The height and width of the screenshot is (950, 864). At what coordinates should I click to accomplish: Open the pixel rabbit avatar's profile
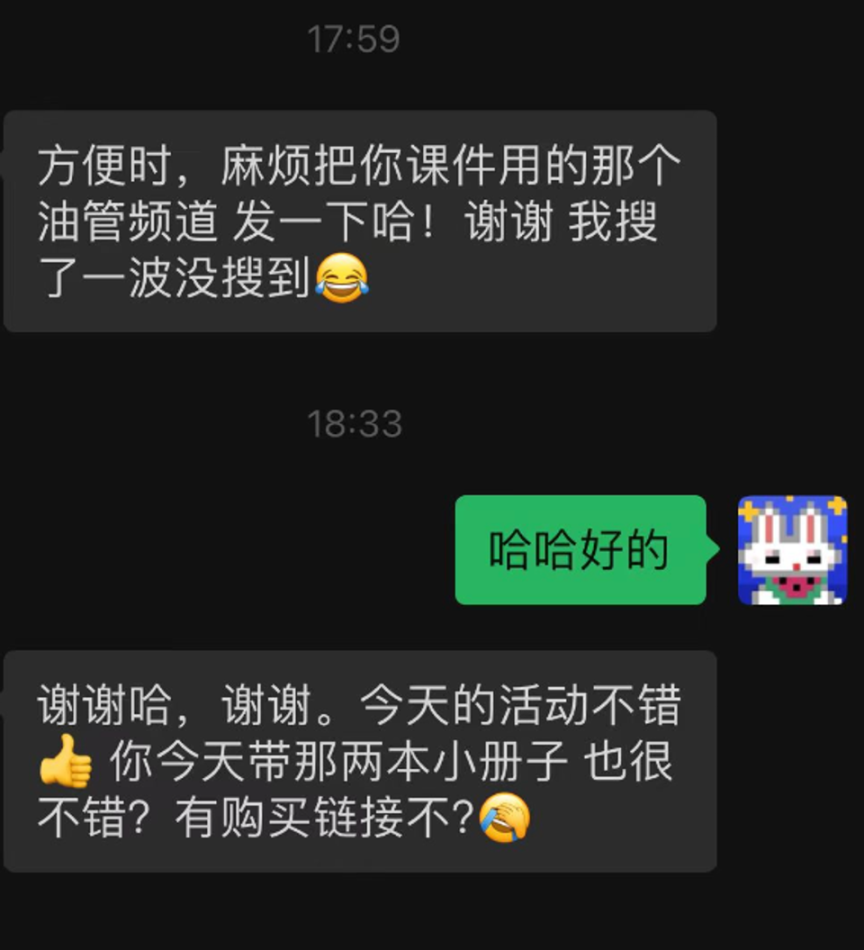792,550
